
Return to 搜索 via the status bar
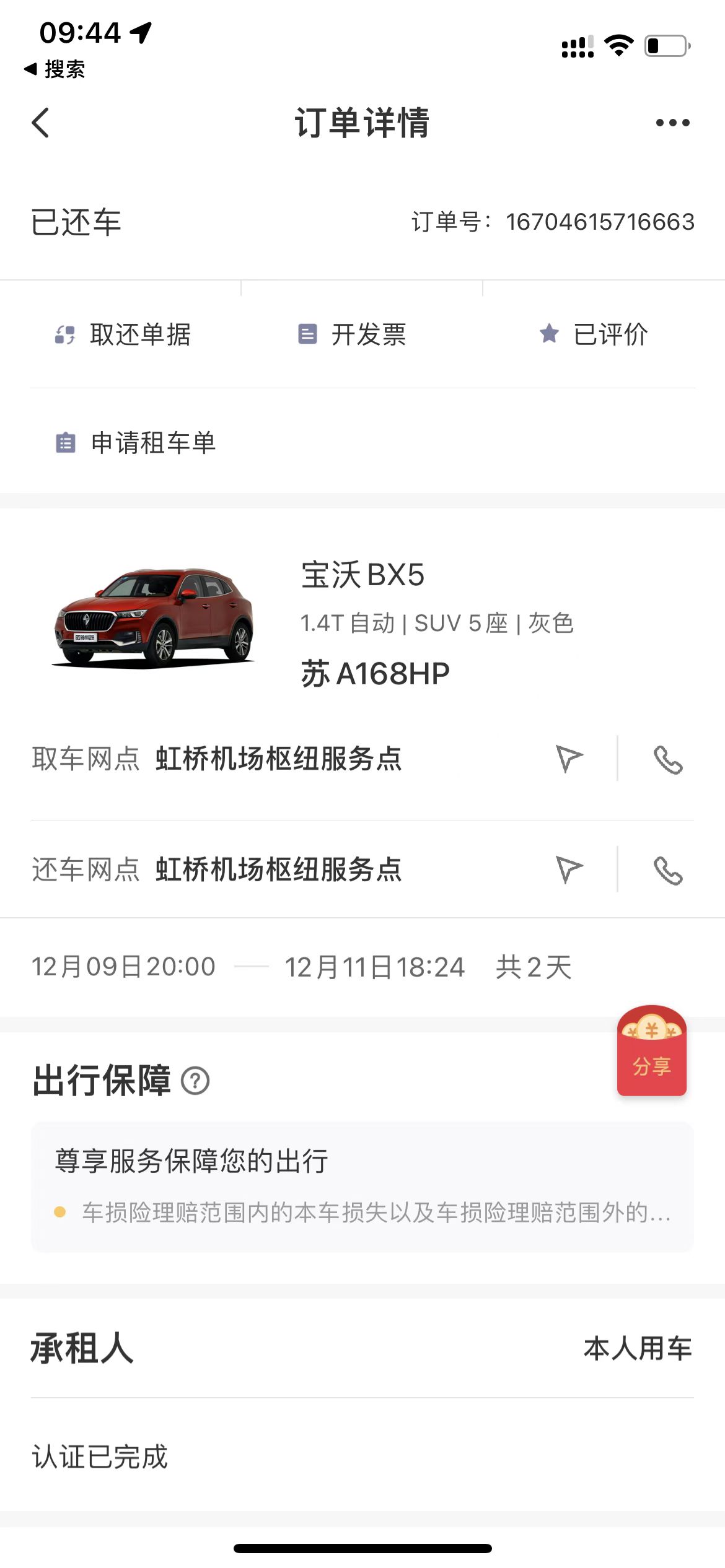tap(55, 69)
